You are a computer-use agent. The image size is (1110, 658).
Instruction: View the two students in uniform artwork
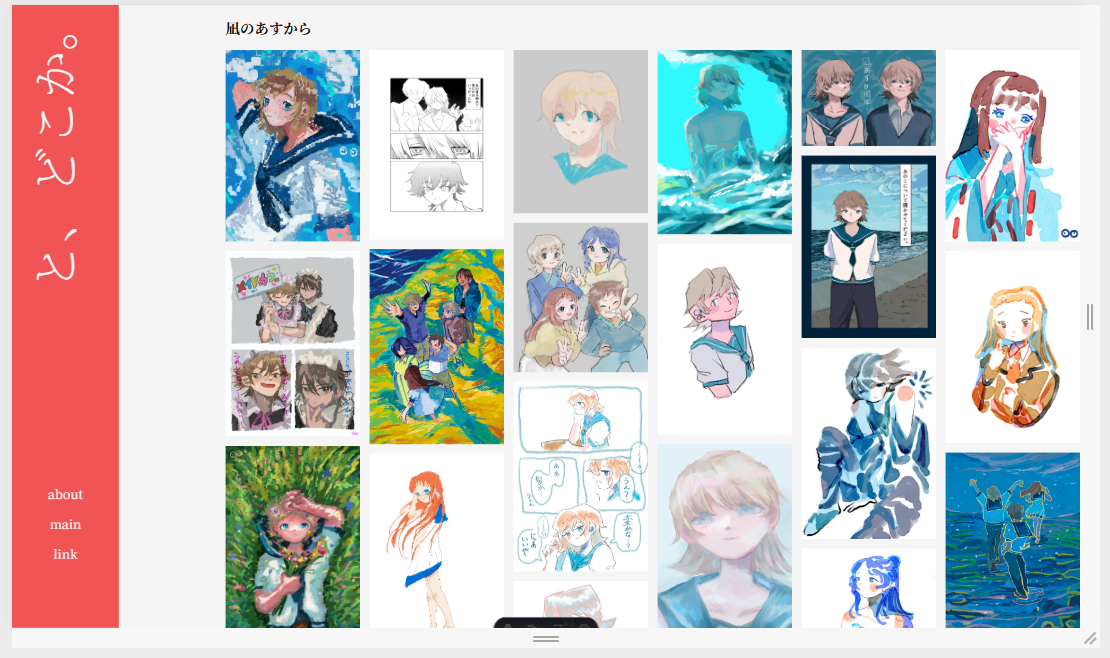tap(868, 98)
